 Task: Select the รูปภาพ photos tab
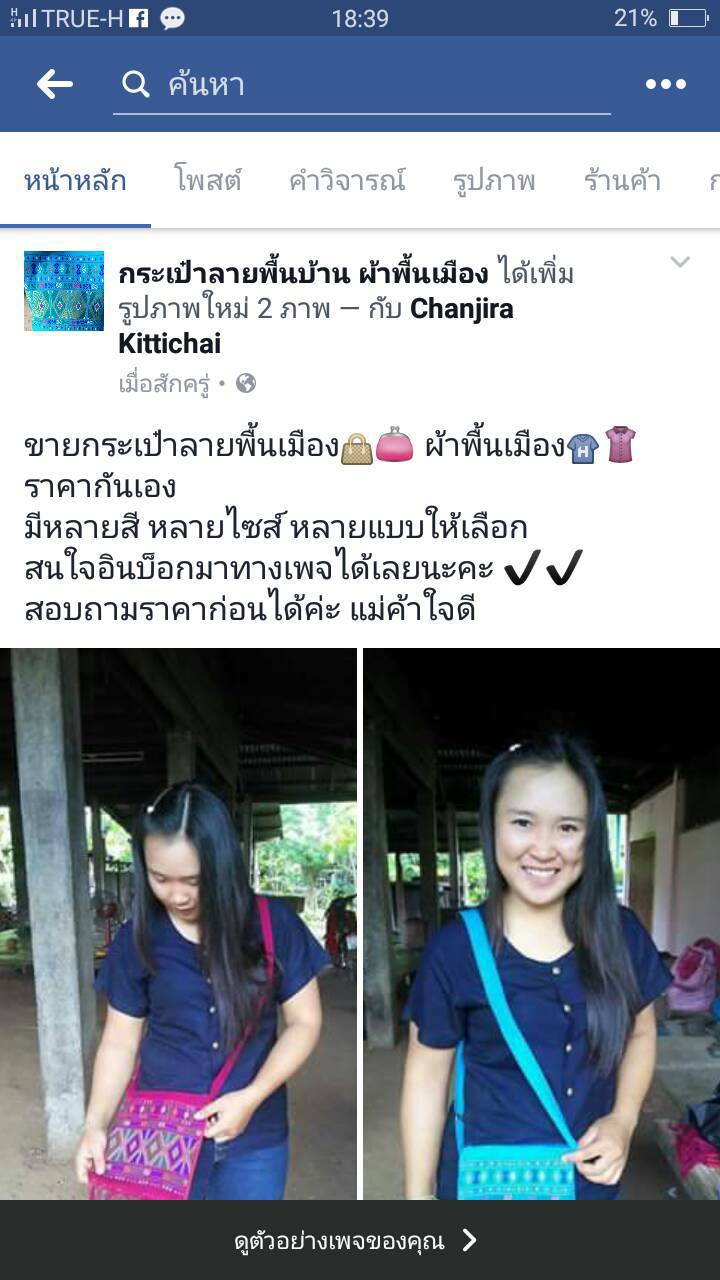pos(494,181)
